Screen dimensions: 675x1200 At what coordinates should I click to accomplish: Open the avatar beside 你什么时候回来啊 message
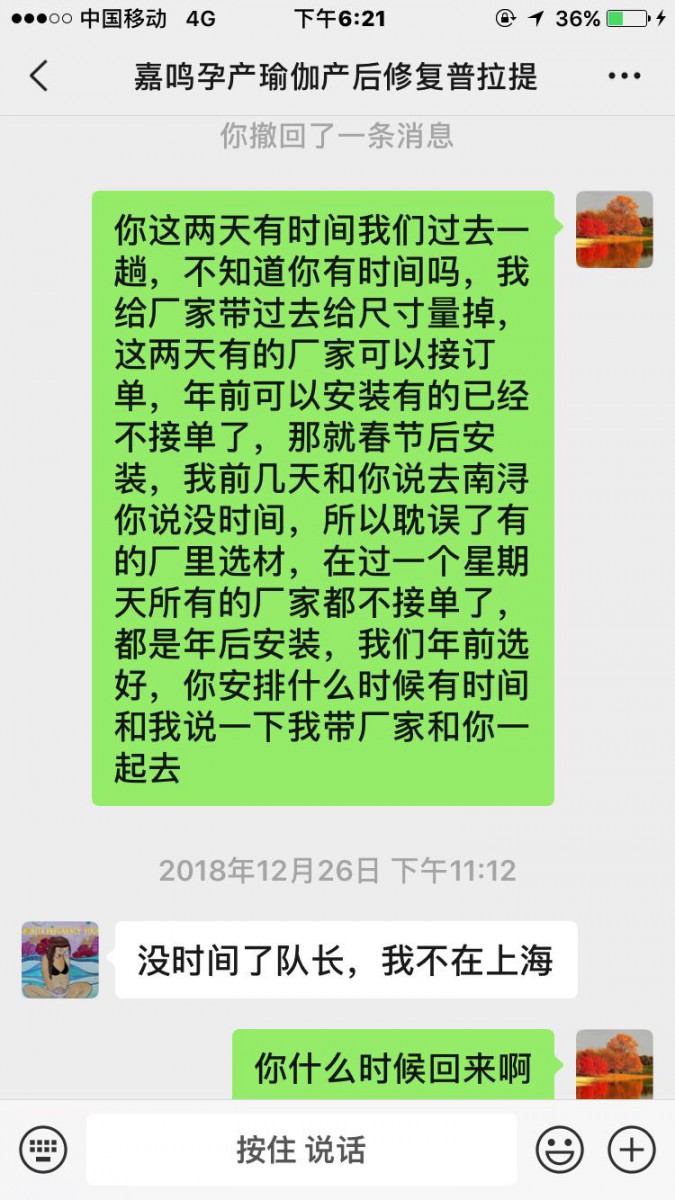(x=614, y=1064)
